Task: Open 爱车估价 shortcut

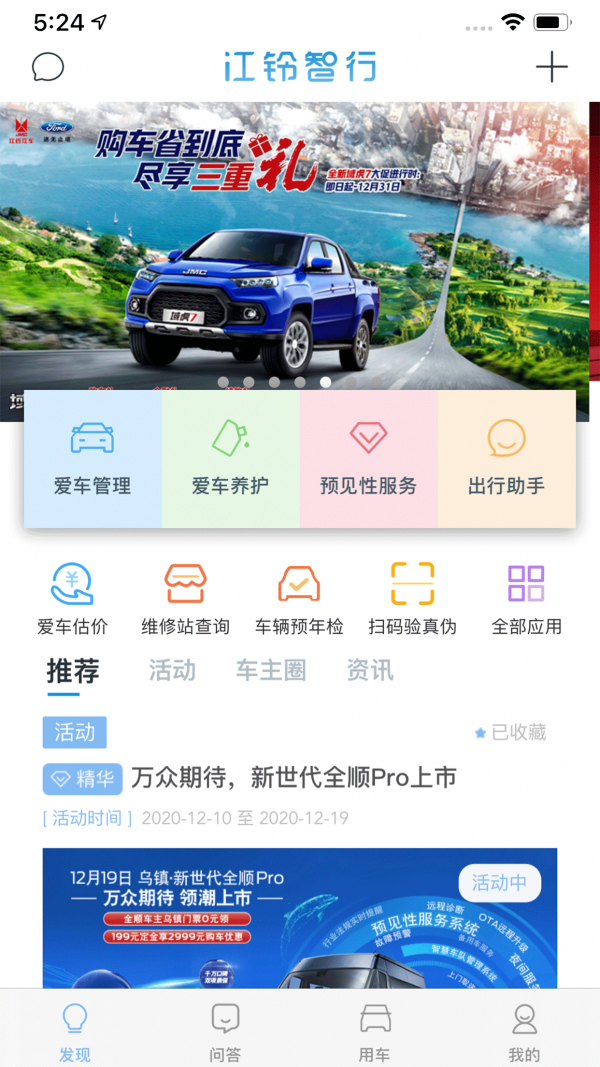Action: 72,598
